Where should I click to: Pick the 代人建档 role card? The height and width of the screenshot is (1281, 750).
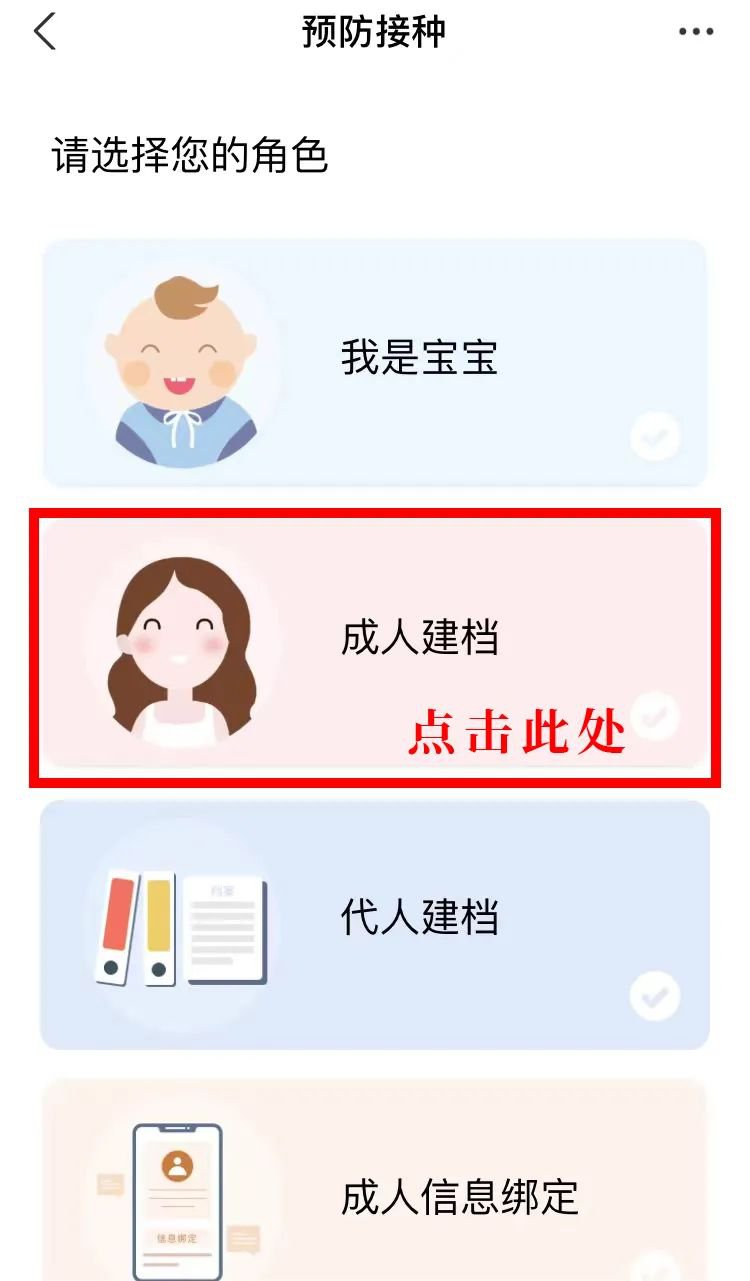tap(374, 923)
